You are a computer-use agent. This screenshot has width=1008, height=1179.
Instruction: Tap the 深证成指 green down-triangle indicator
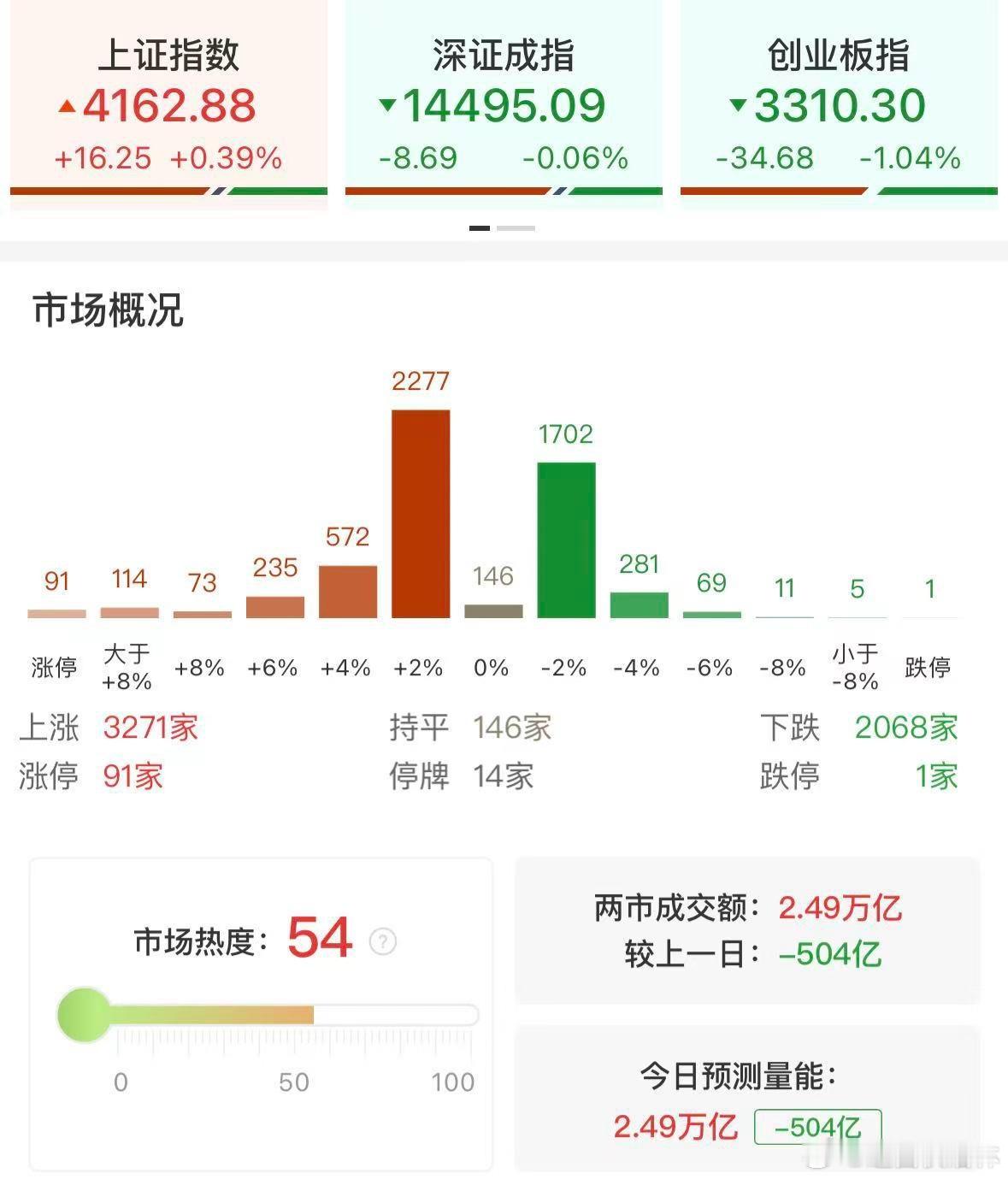[x=389, y=104]
